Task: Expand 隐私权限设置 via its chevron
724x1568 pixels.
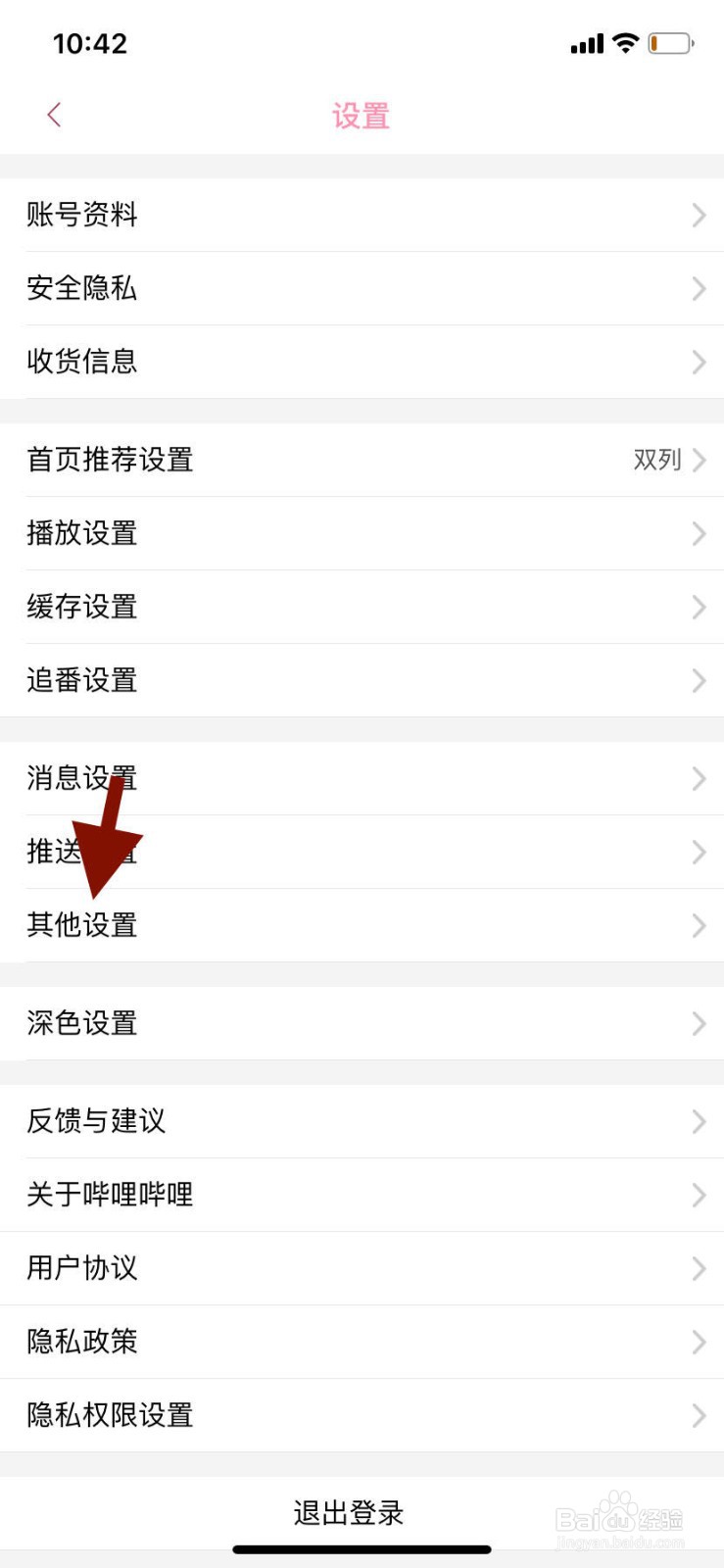Action: [698, 1414]
